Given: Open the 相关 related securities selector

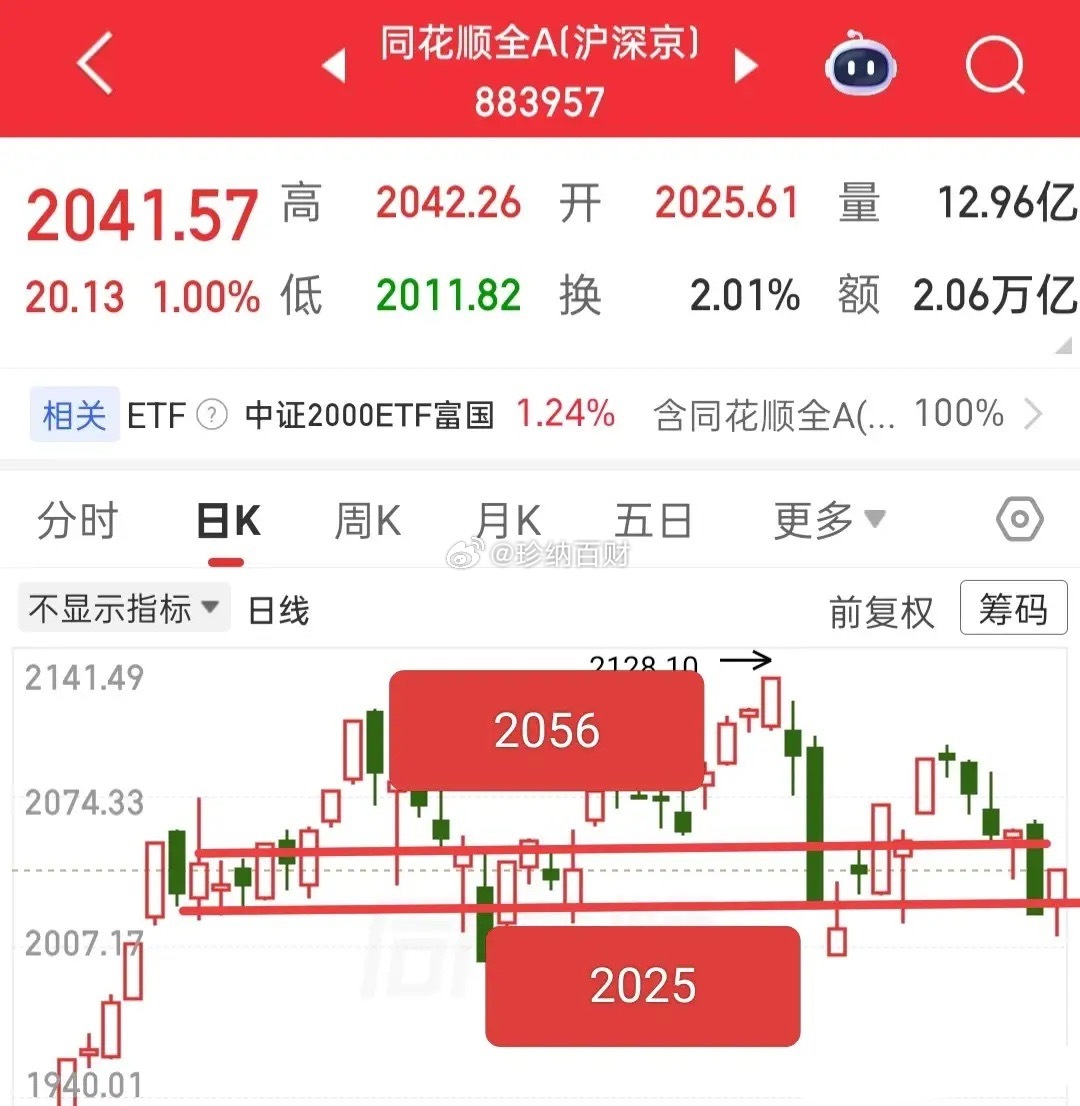Looking at the screenshot, I should point(74,414).
